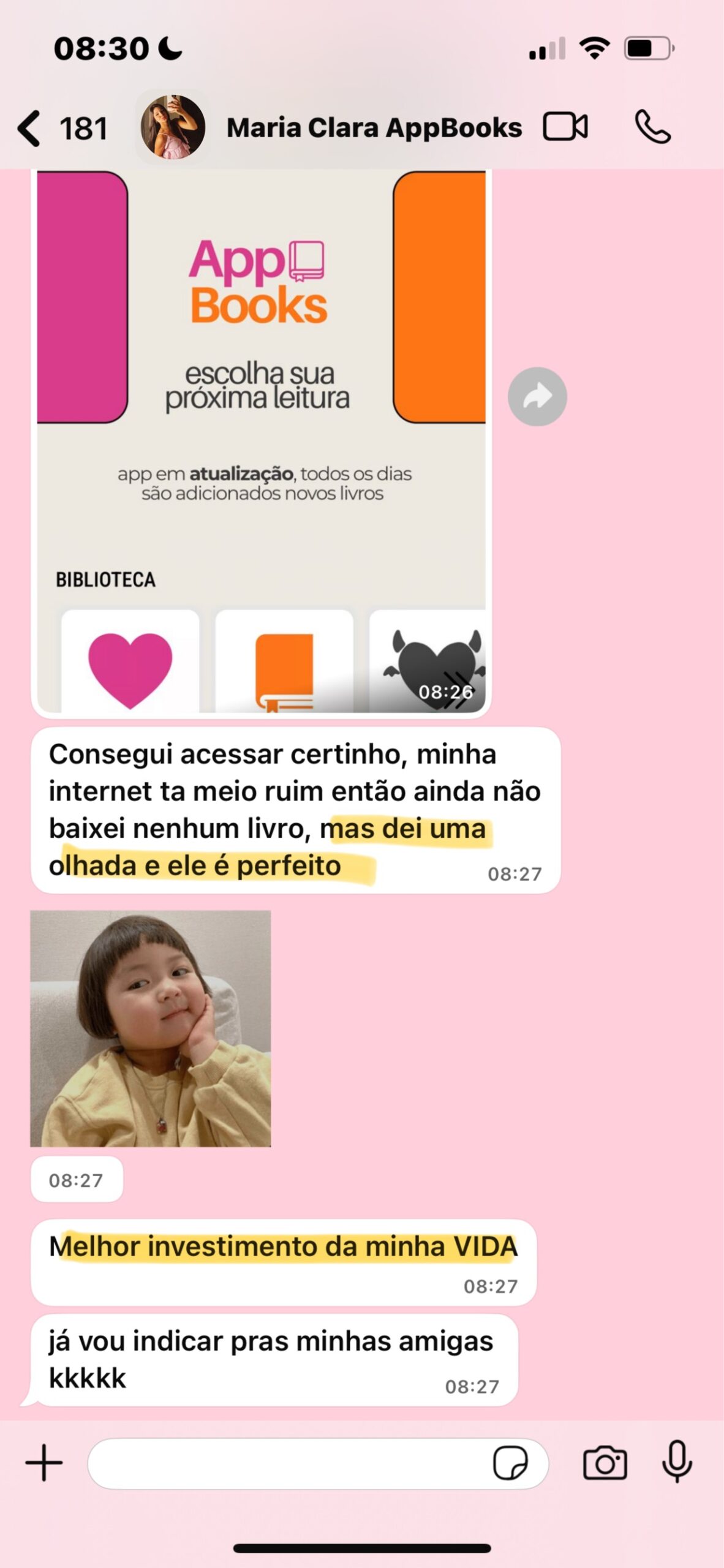
Task: Start a video call with Maria Clara
Action: (565, 127)
